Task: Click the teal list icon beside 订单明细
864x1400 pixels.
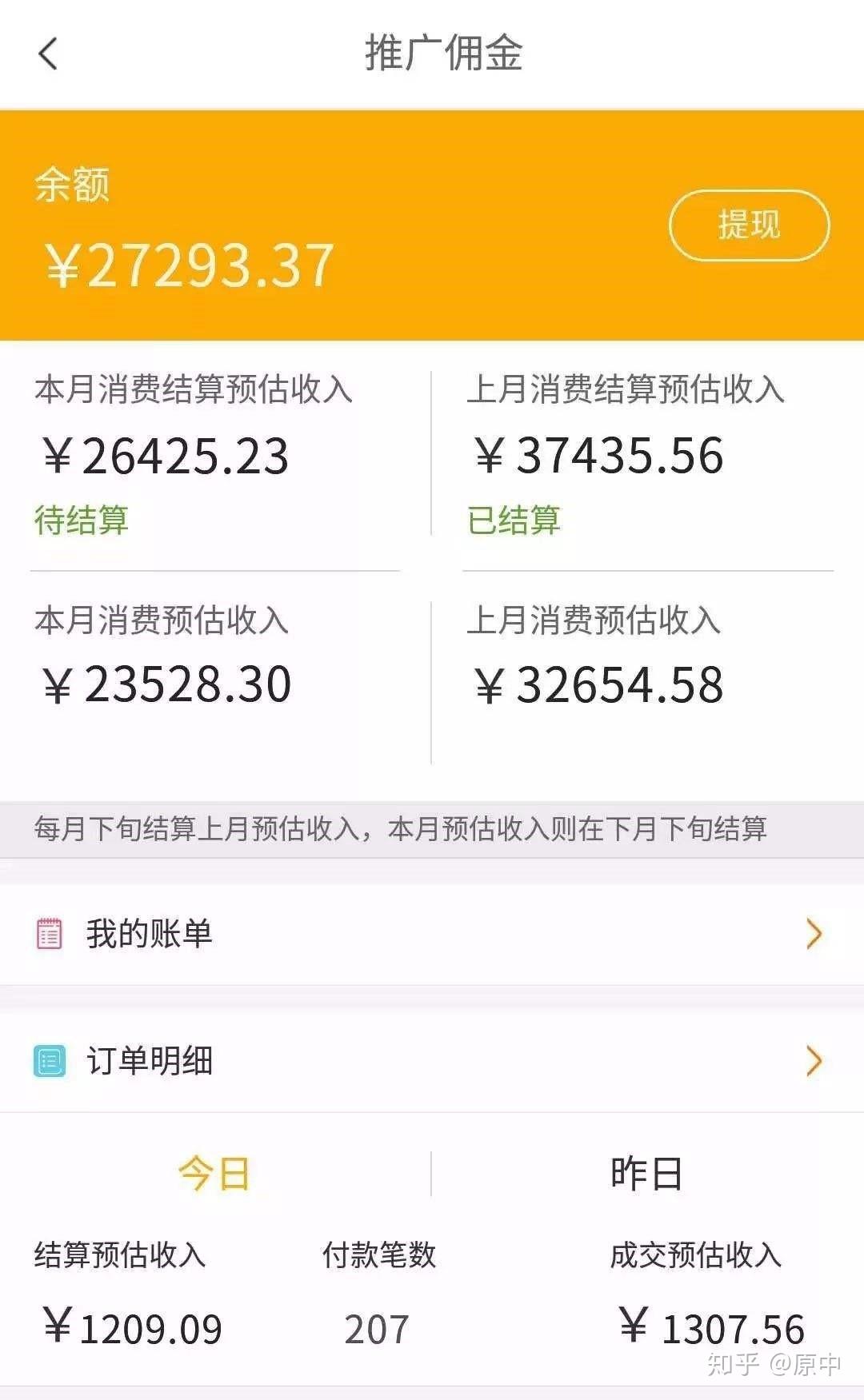Action: tap(50, 1062)
